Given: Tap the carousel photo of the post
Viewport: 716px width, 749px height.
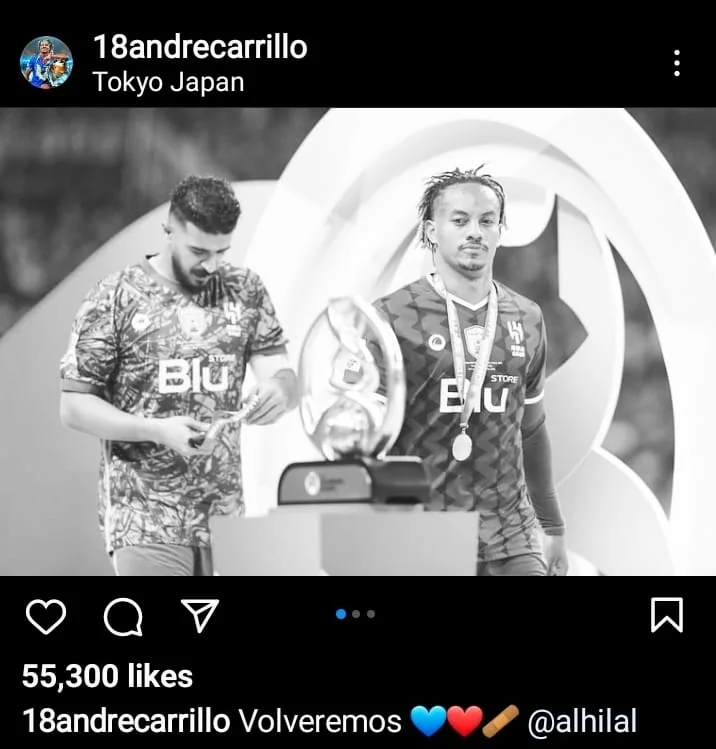Looking at the screenshot, I should click(x=358, y=342).
